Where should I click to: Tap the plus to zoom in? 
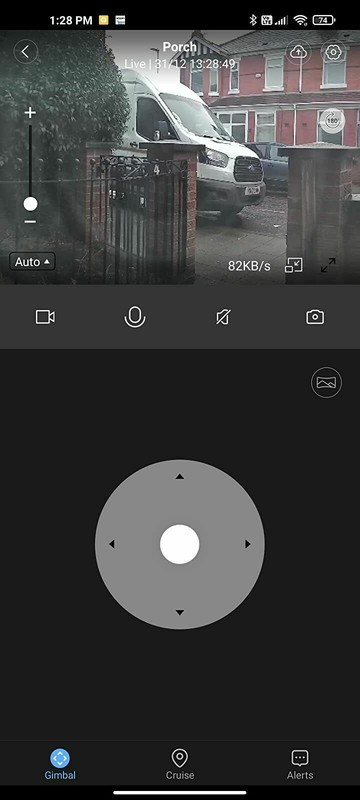pos(31,113)
